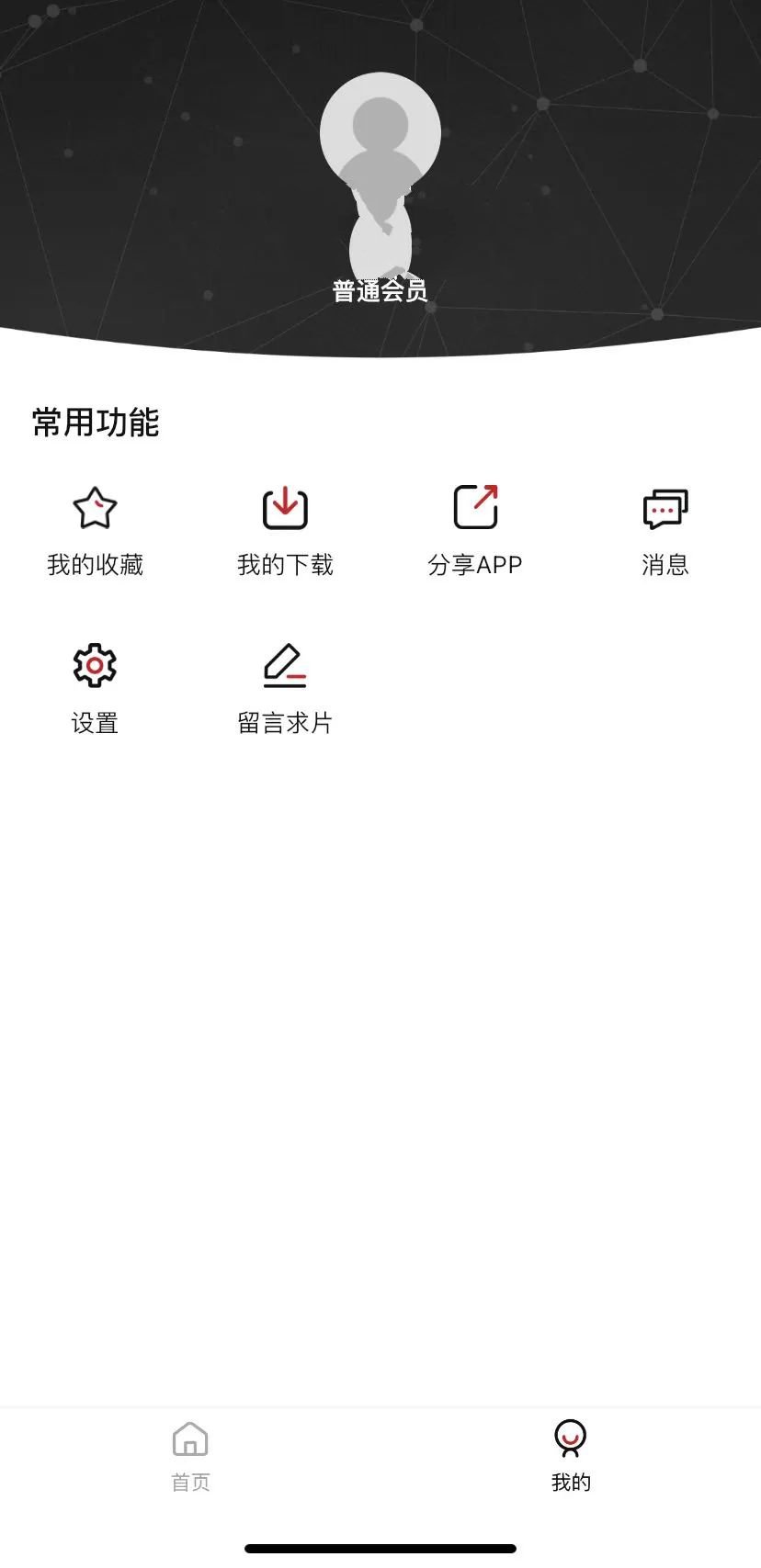Open 我的收藏 favorites
Image resolution: width=761 pixels, height=1568 pixels.
tap(95, 532)
